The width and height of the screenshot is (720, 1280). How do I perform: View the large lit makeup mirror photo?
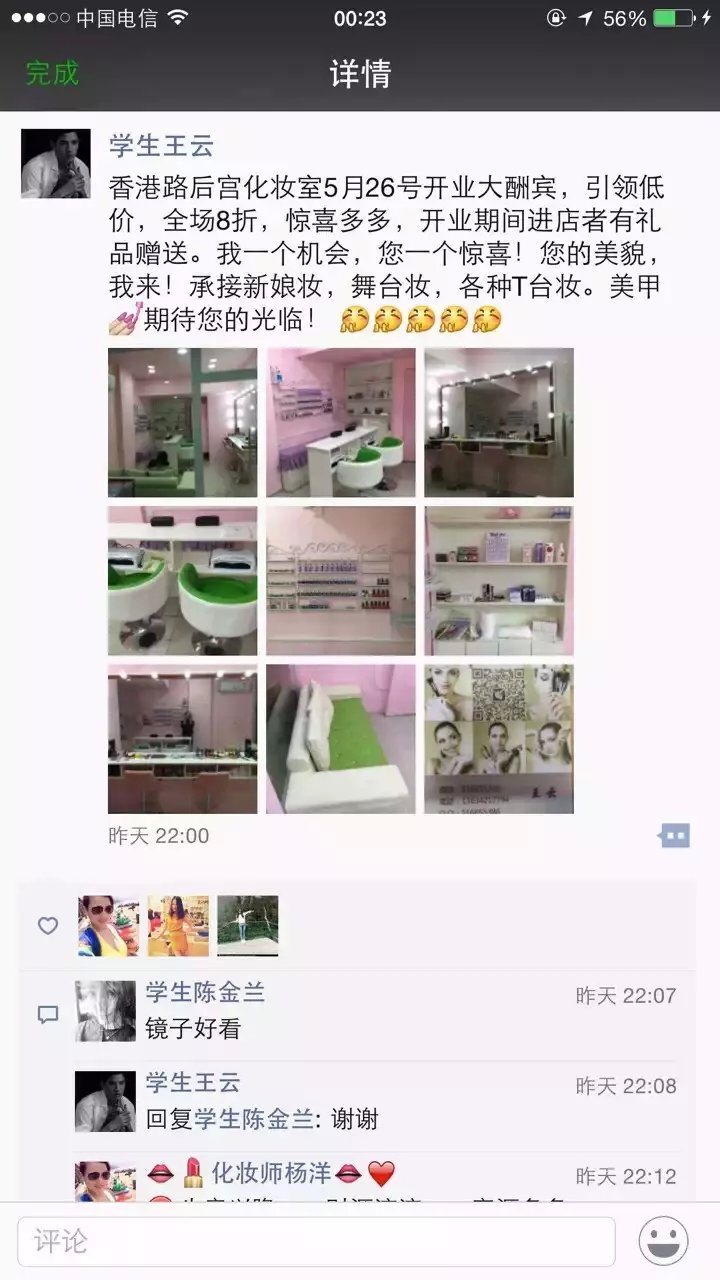[x=498, y=422]
